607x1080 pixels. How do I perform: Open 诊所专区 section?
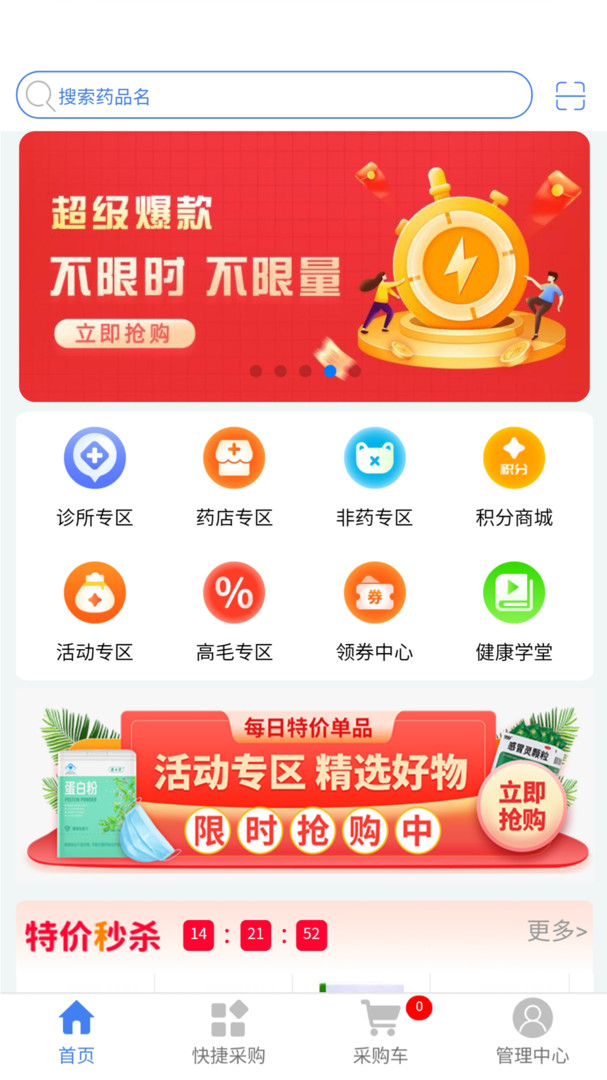coord(95,477)
